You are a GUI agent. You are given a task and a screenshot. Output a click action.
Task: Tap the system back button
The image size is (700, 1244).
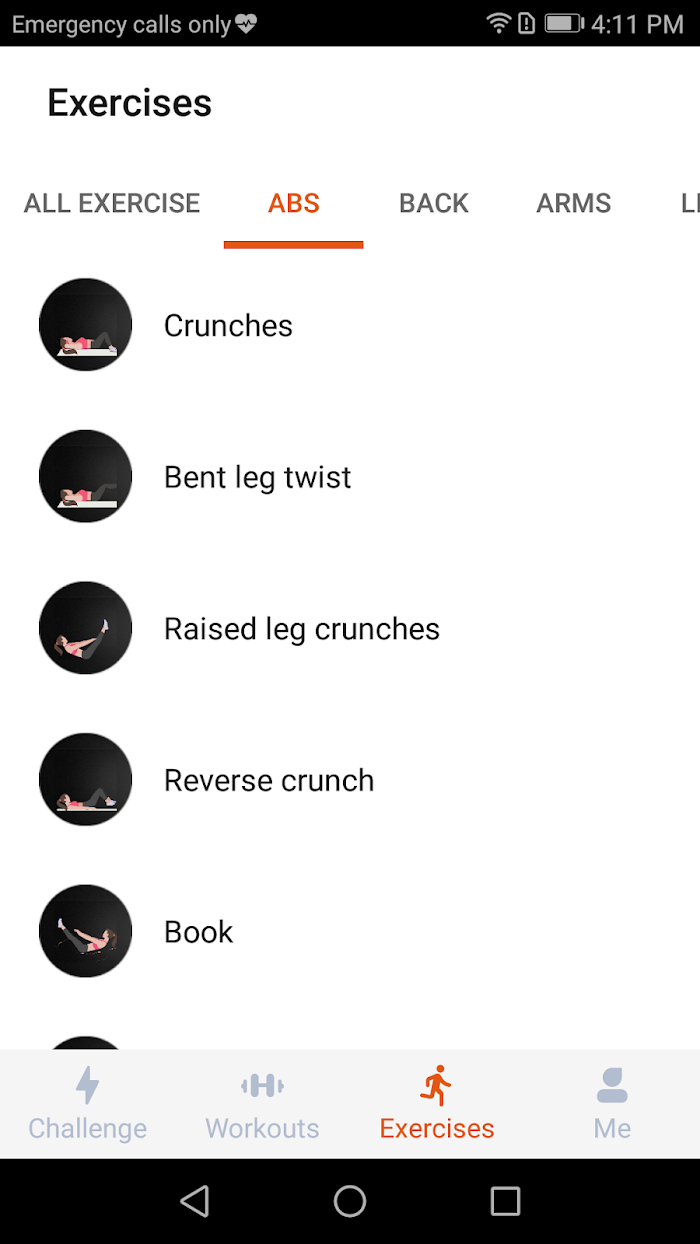click(x=195, y=1201)
